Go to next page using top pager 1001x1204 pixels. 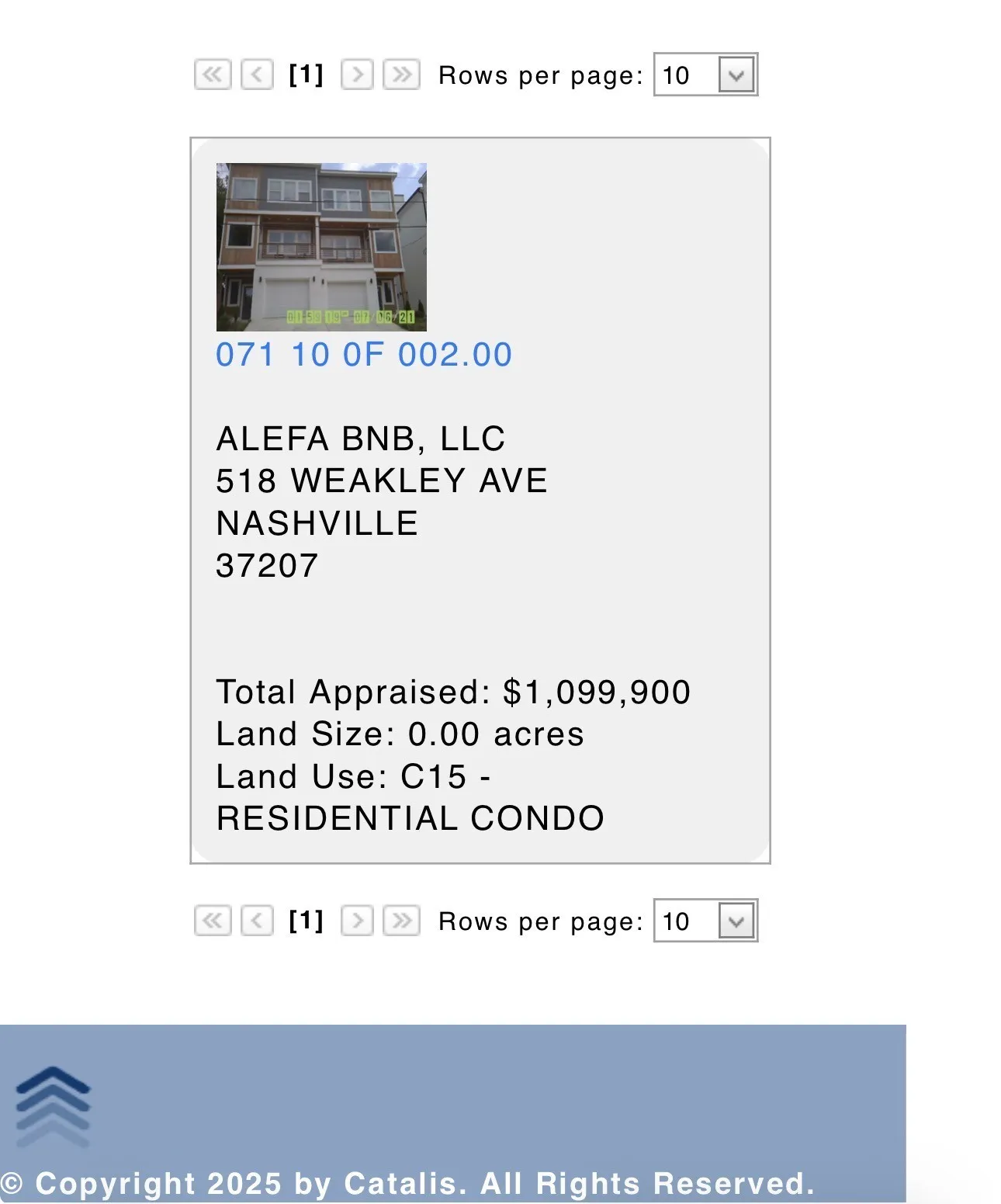point(357,75)
